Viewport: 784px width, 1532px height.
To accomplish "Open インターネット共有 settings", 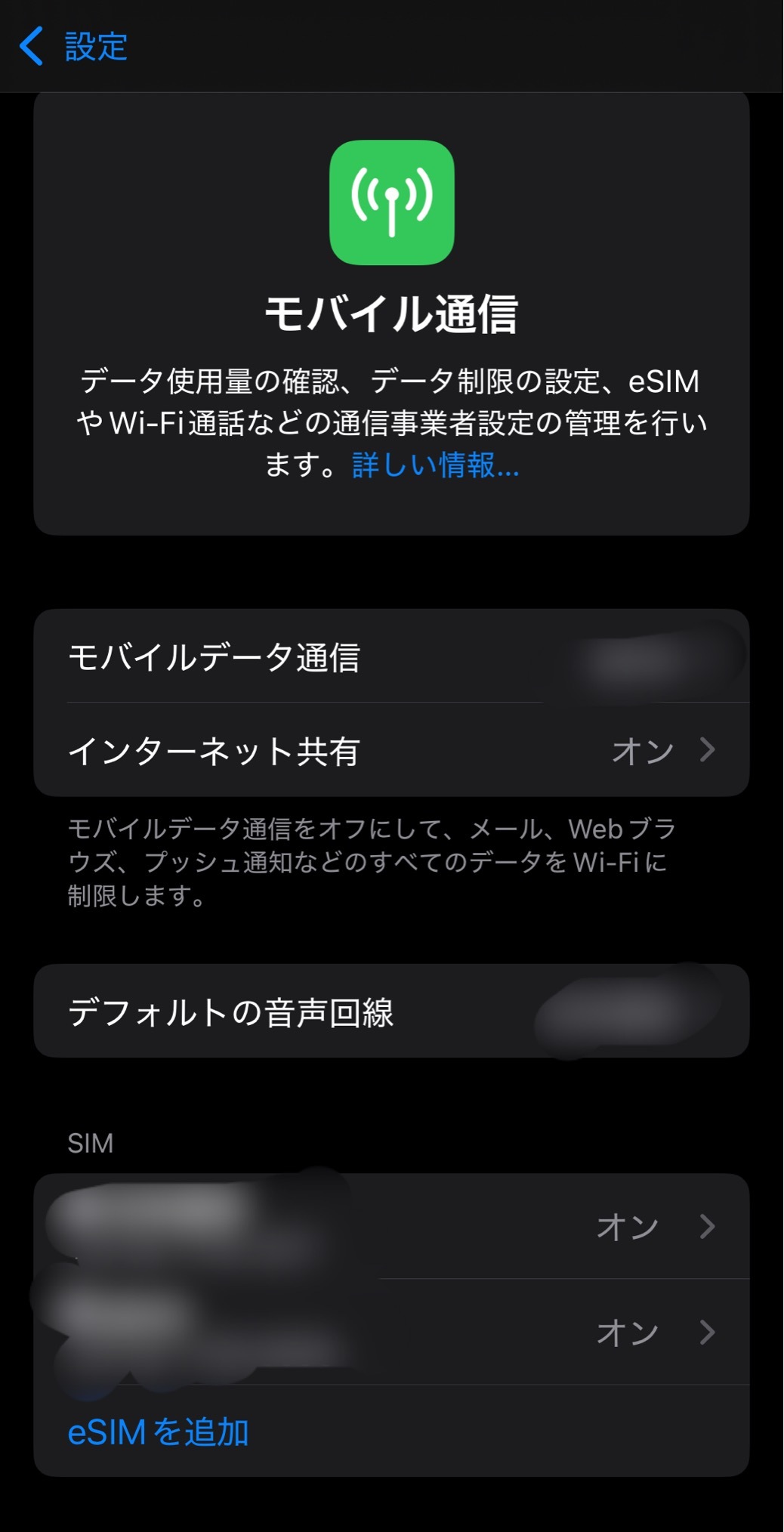I will 391,751.
